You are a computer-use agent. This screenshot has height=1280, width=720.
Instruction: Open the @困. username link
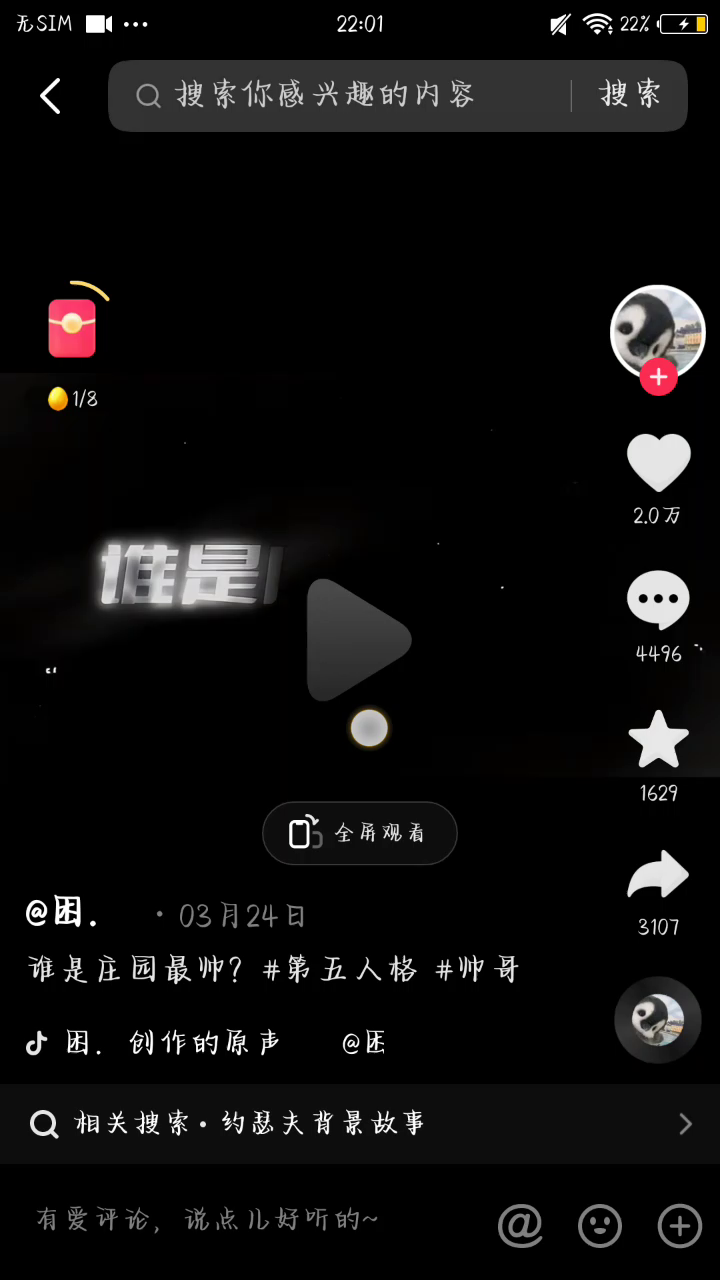(62, 914)
